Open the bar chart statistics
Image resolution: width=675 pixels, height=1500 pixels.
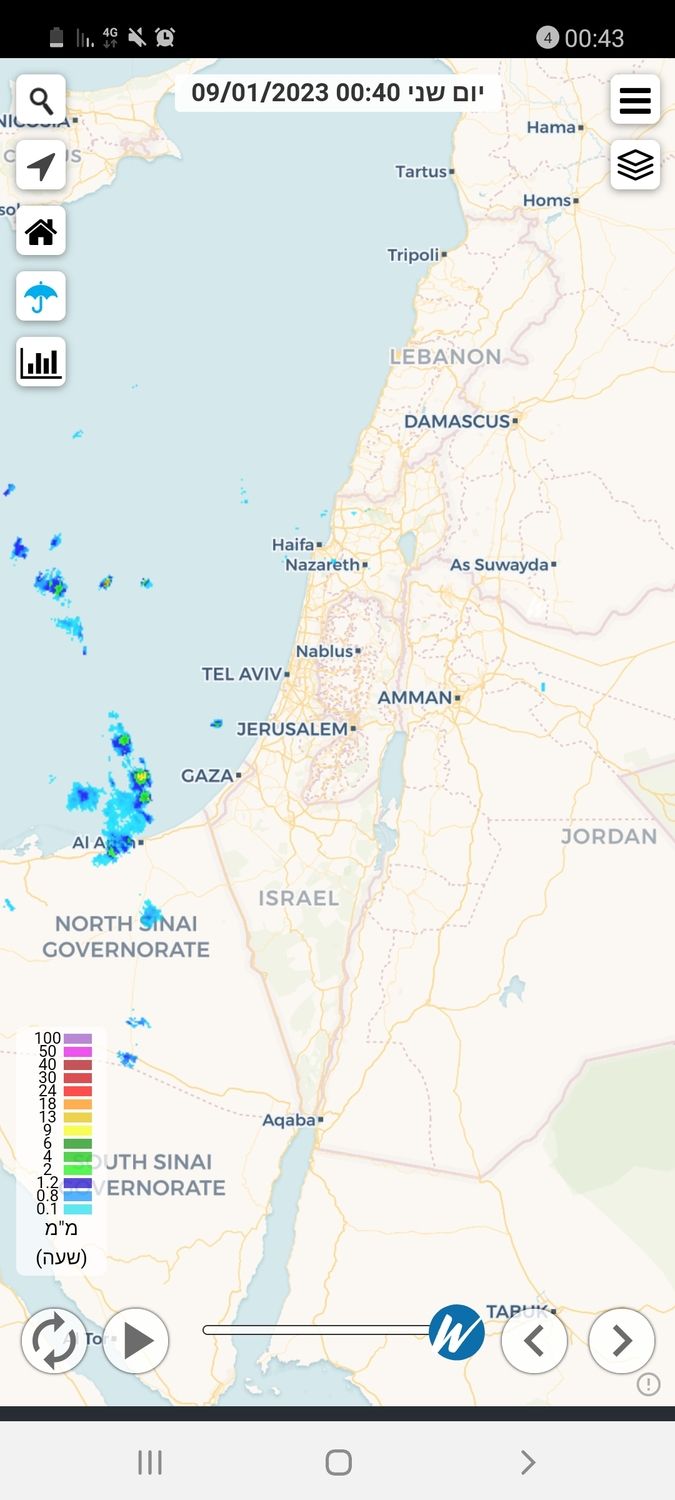(41, 362)
